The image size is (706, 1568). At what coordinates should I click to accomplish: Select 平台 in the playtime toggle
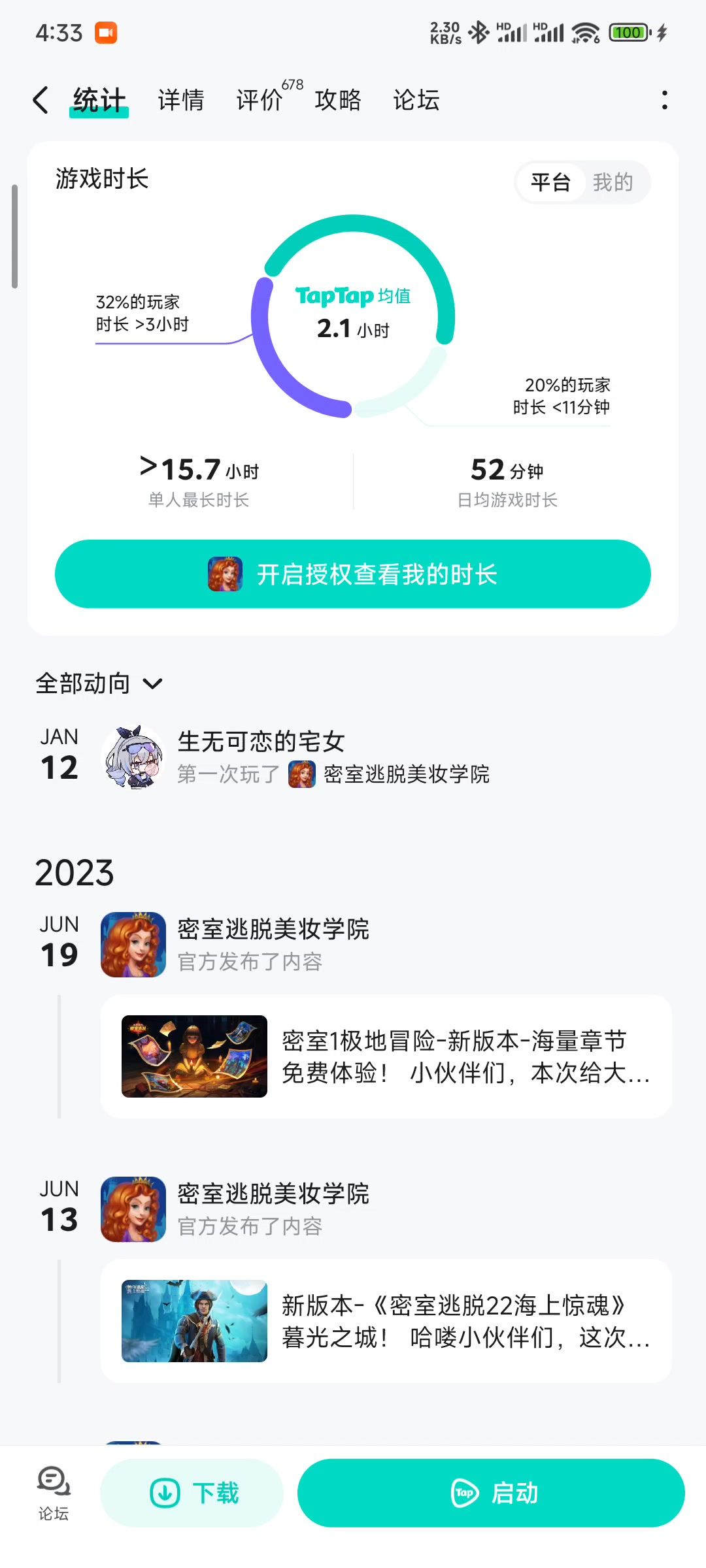click(550, 182)
